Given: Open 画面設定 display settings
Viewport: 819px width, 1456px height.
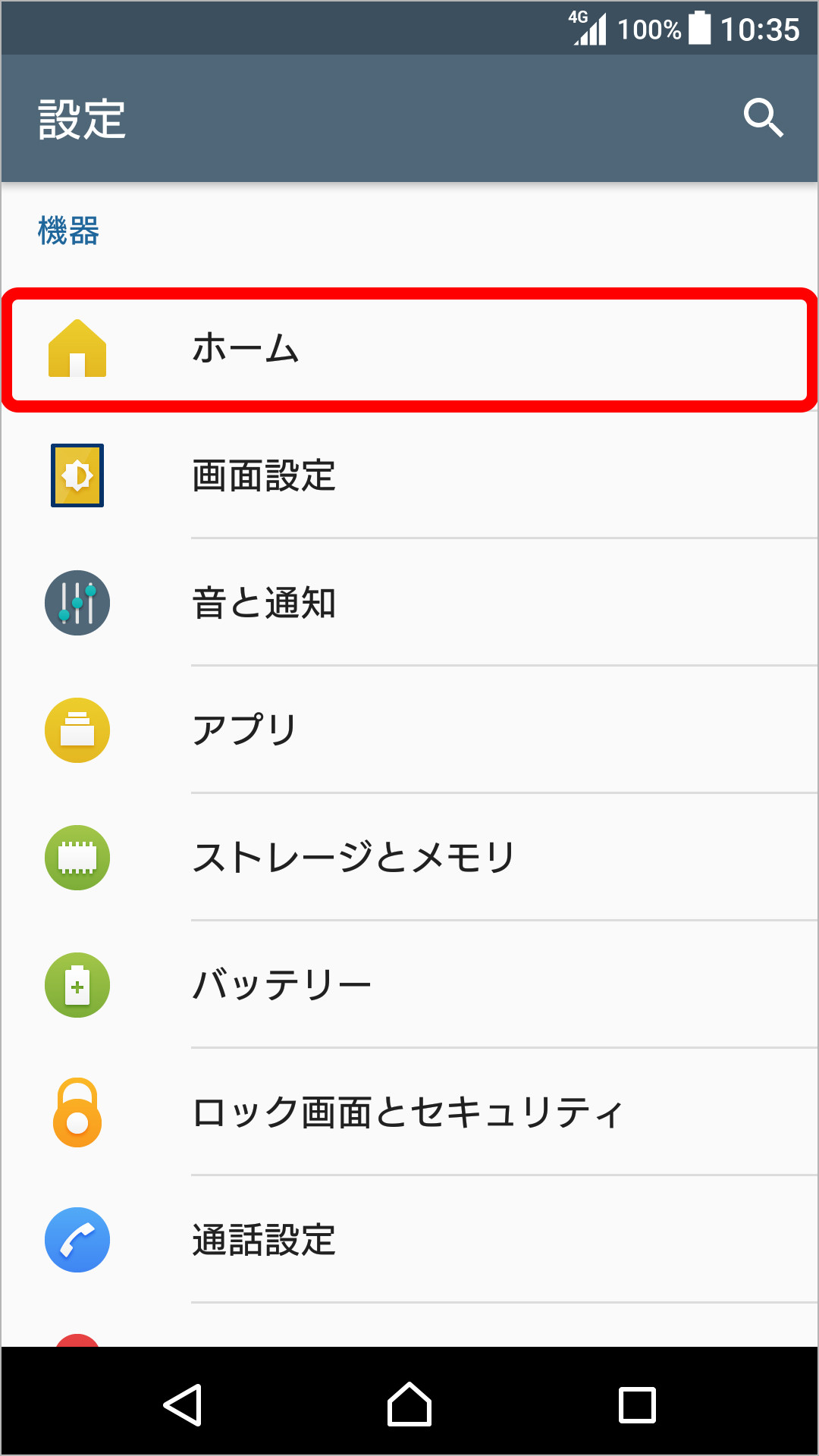Looking at the screenshot, I should [x=409, y=476].
